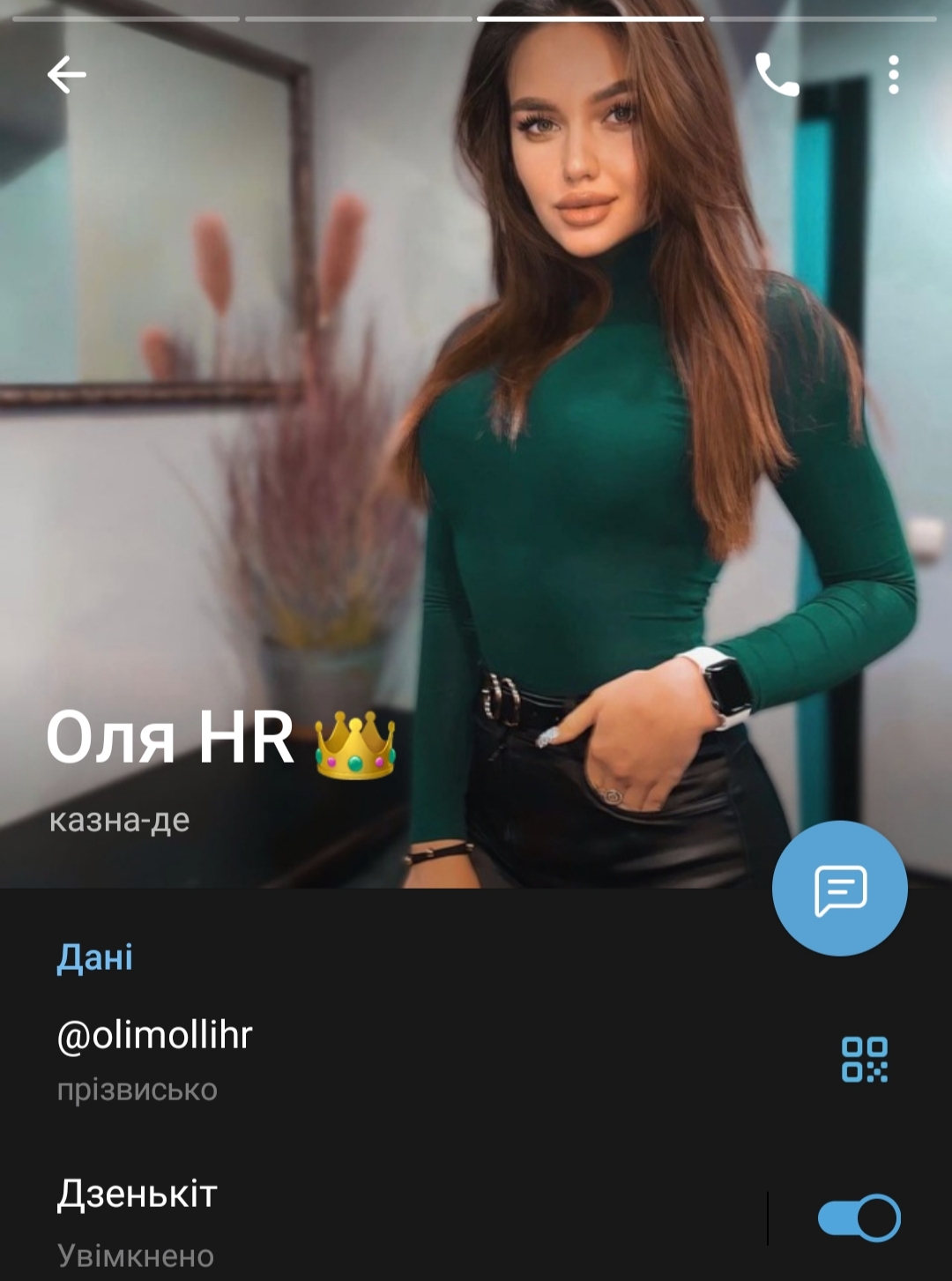952x1281 pixels.
Task: Tap the @olimollihr username row
Action: point(353,1059)
